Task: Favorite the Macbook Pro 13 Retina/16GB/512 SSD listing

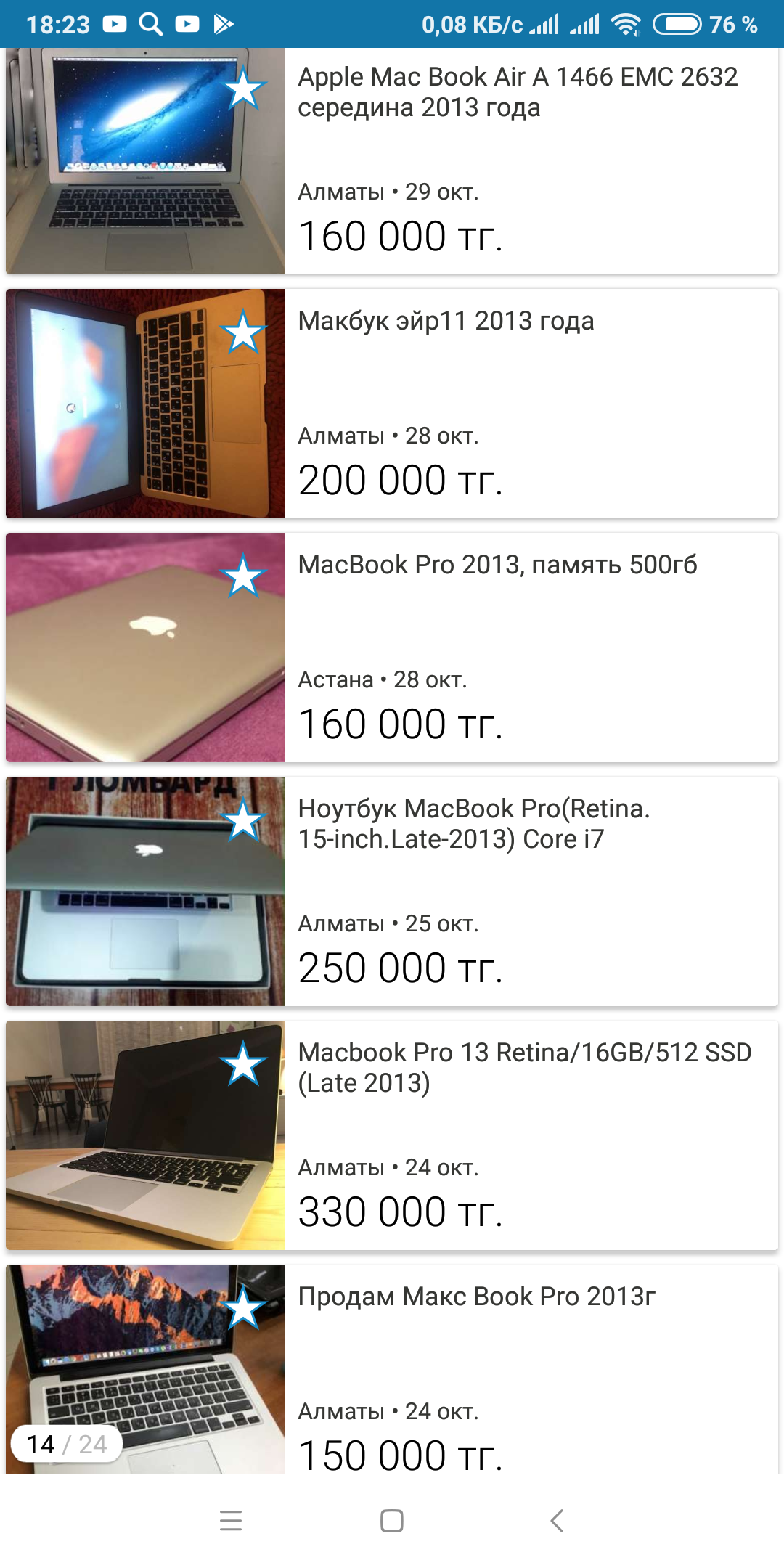Action: [243, 1064]
